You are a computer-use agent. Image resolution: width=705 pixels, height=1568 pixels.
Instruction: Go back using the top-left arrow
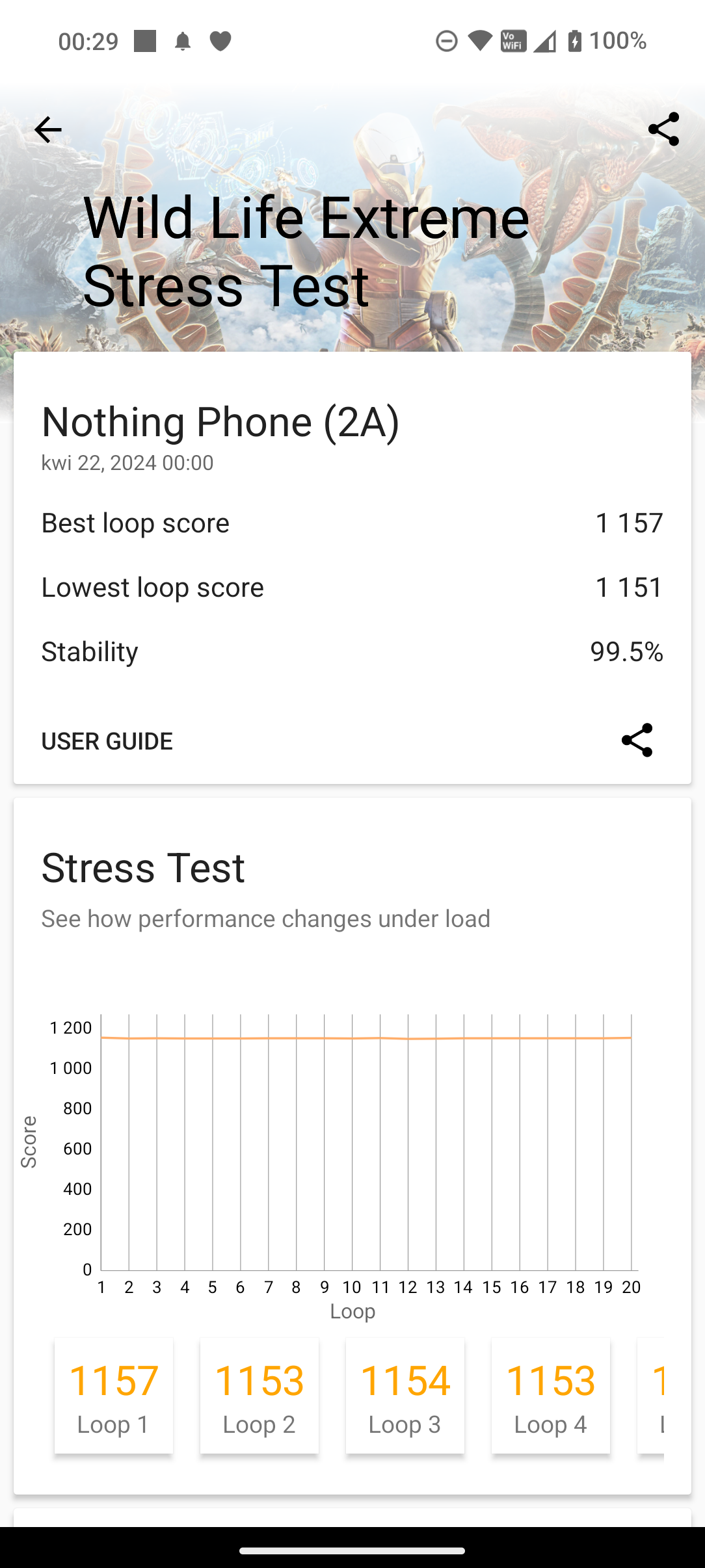point(47,130)
